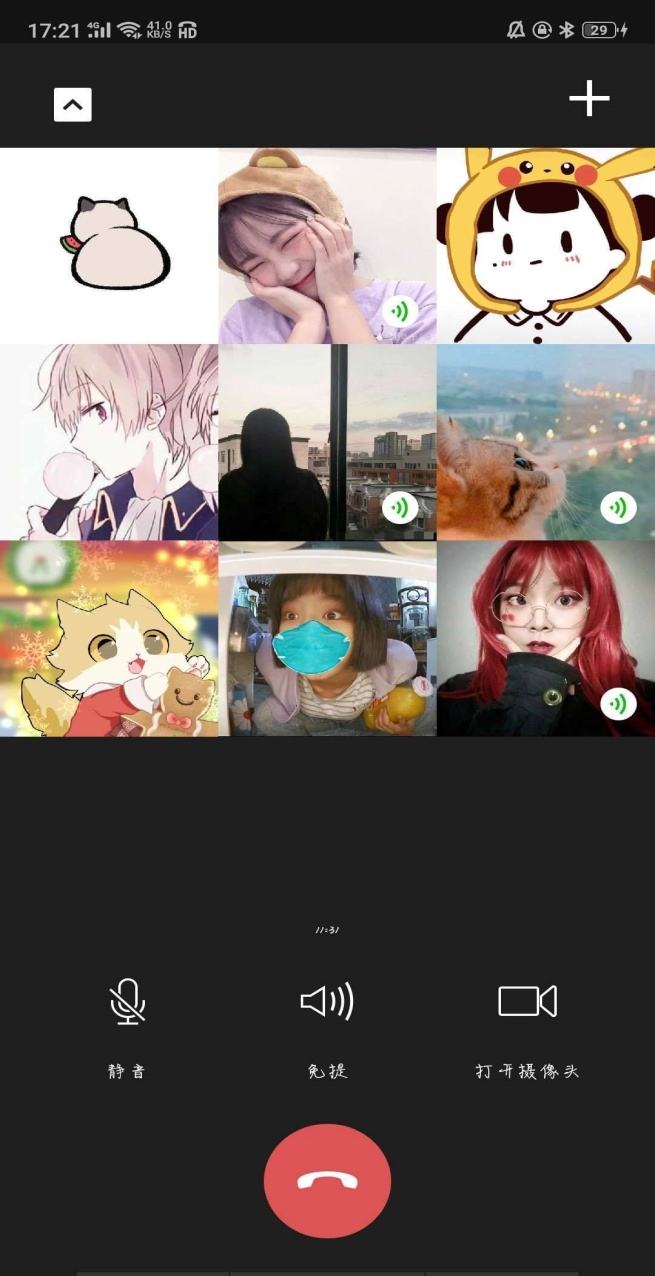Turn on the speakerphone (免提)
Viewport: 655px width, 1276px height.
327,1002
